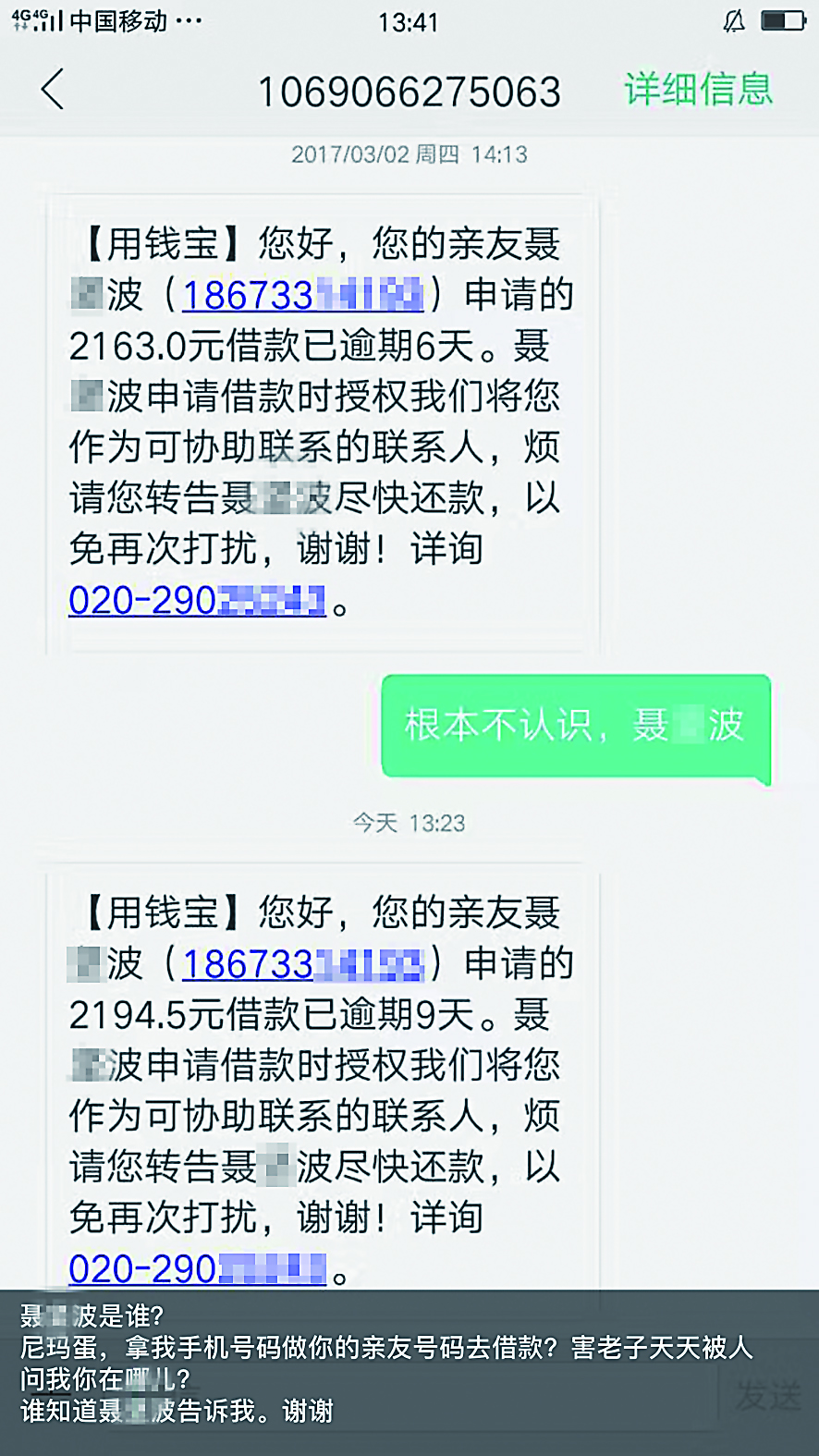Screen dimensions: 819x1456
Task: Call the 020-290 hotline in the 2163.0元 message
Action: [x=197, y=601]
